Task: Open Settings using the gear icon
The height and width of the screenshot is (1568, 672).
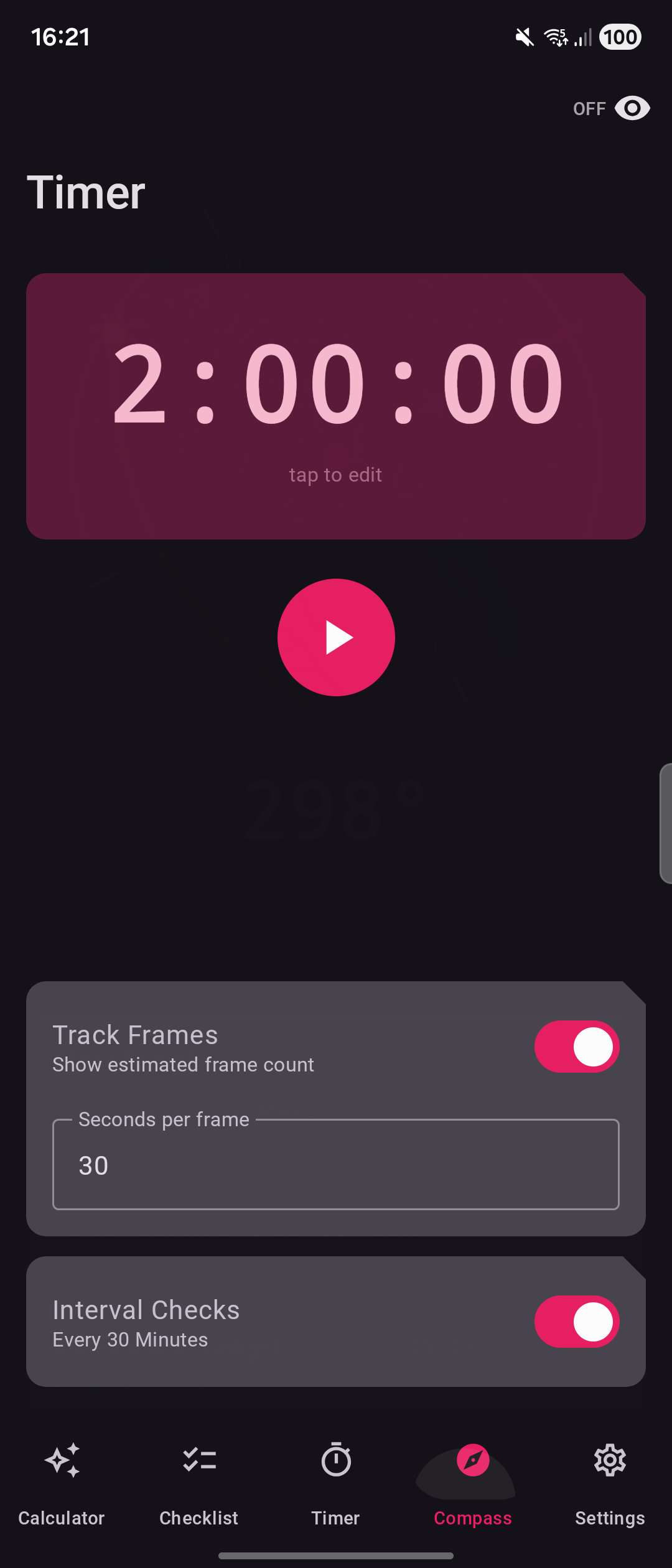Action: click(610, 1460)
